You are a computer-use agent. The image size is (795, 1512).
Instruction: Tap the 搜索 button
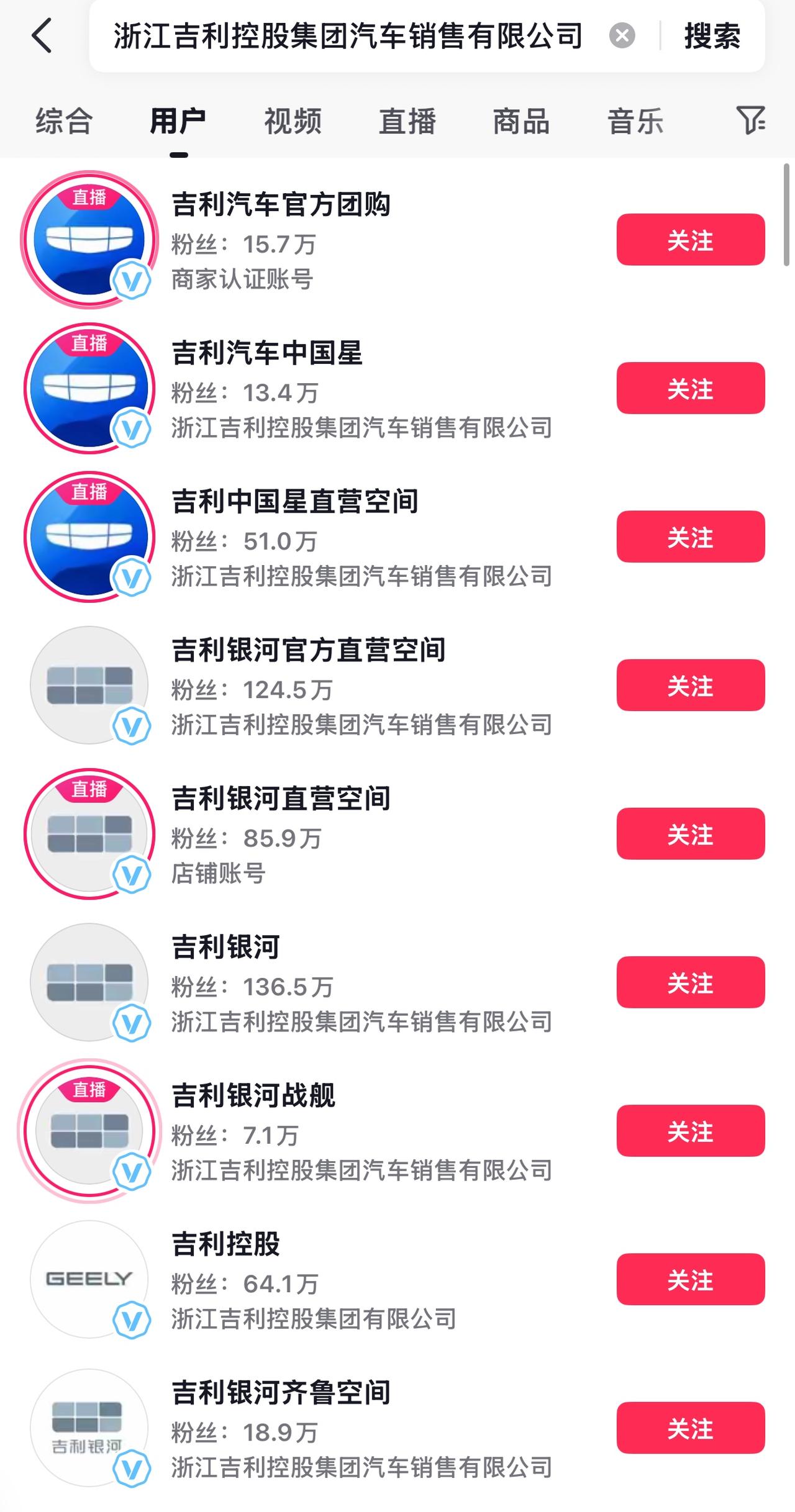[712, 36]
